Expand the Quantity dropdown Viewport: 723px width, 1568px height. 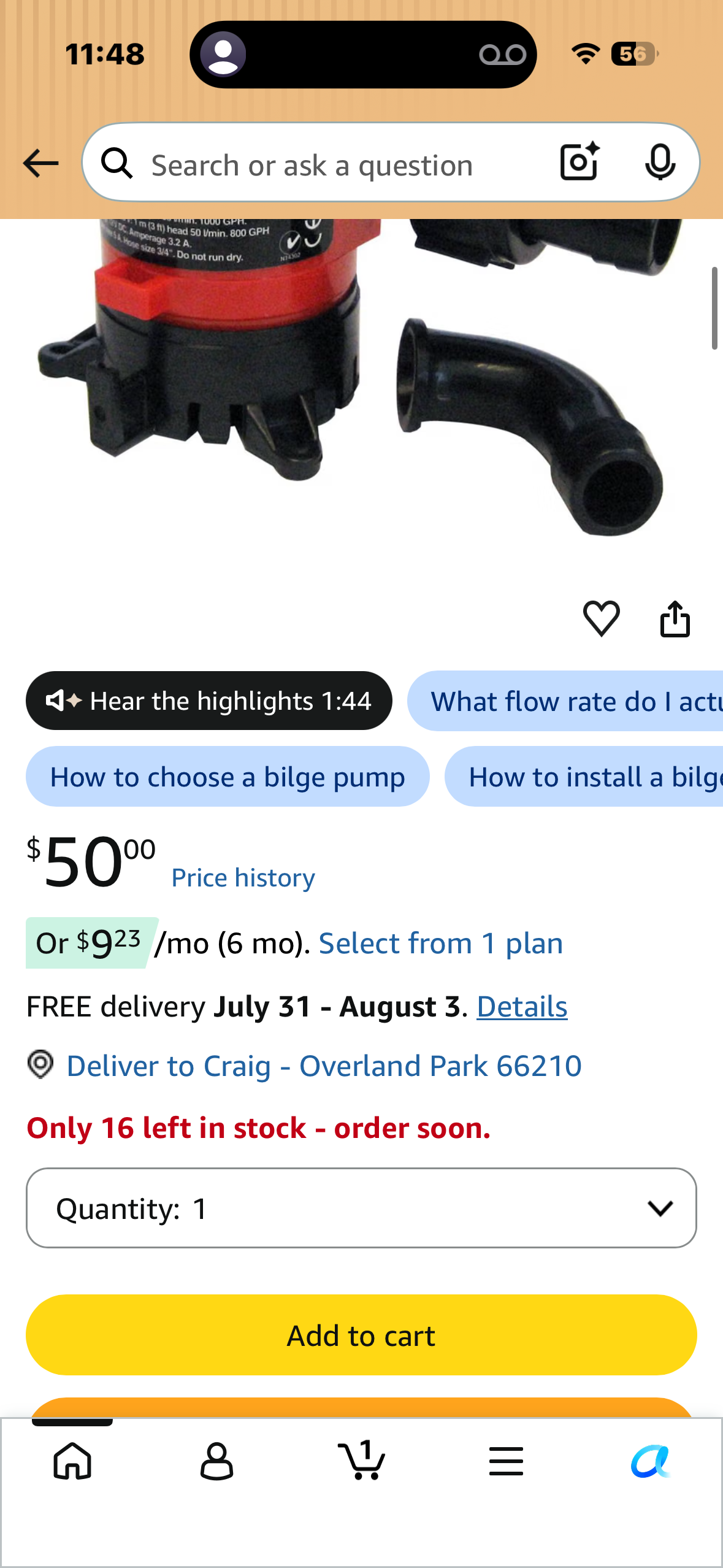(361, 1208)
